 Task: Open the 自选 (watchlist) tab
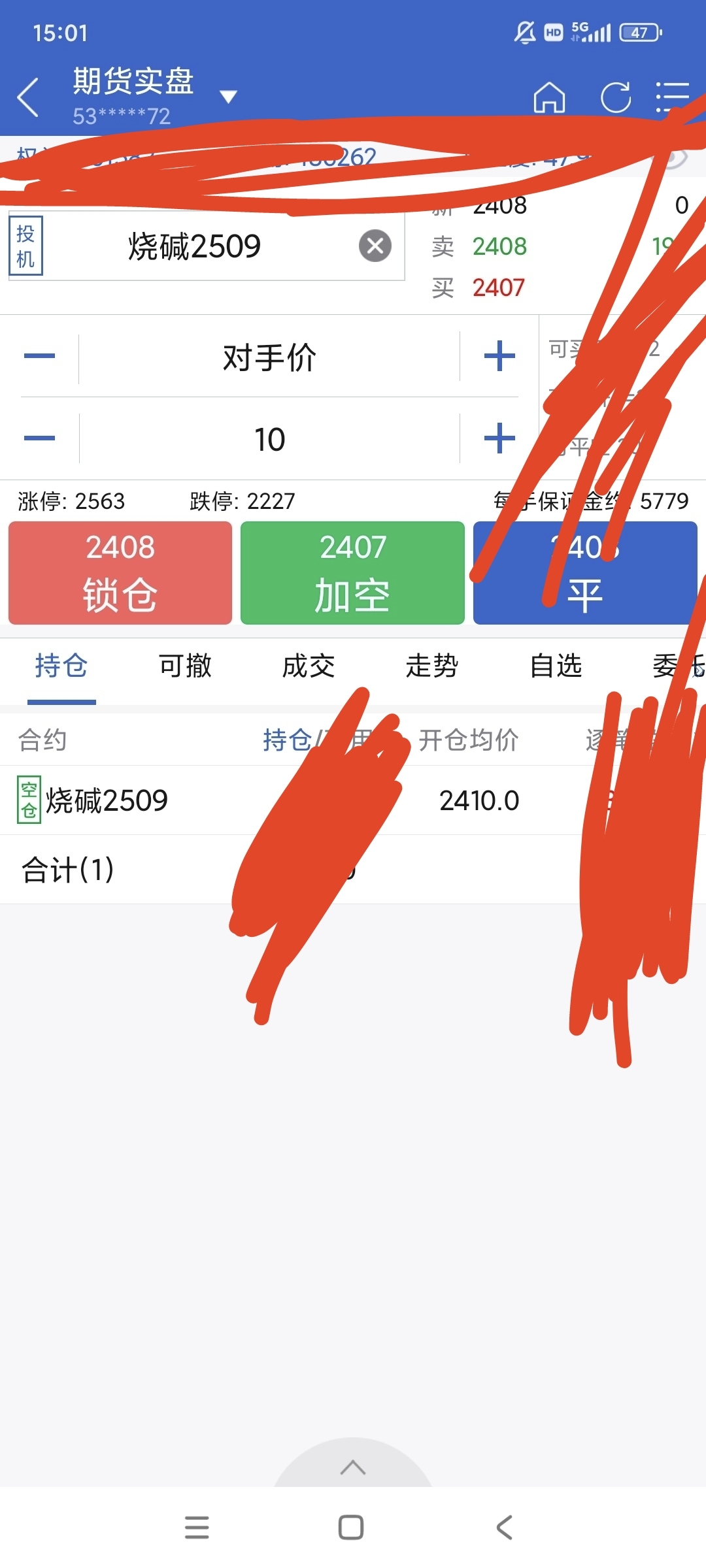point(553,666)
